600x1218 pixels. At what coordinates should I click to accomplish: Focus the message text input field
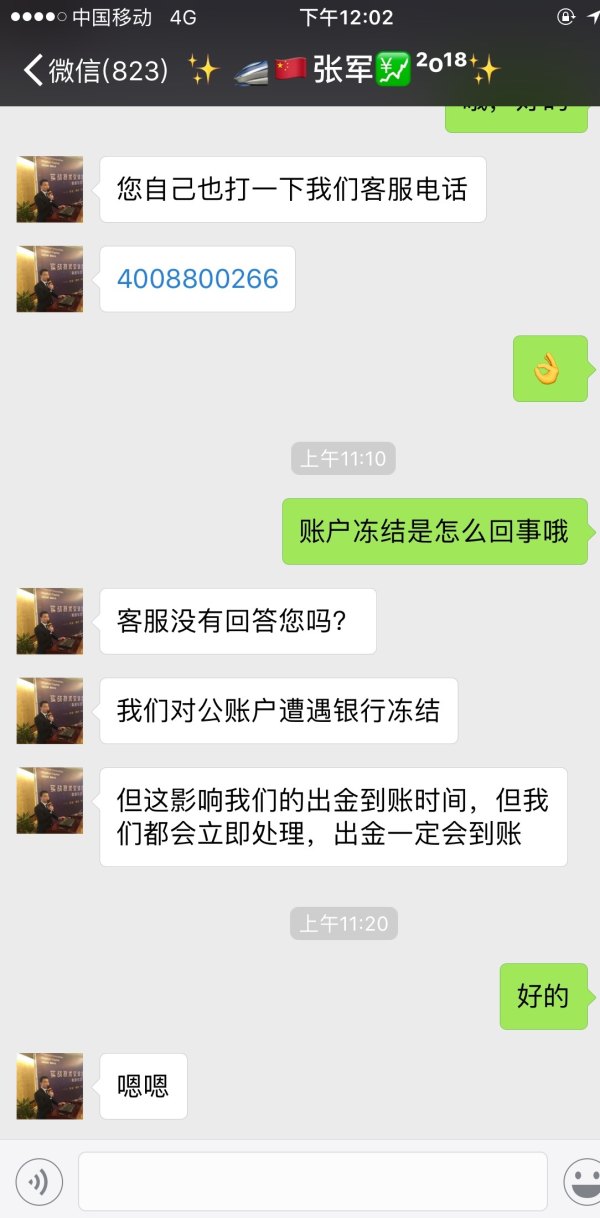pyautogui.click(x=312, y=1182)
